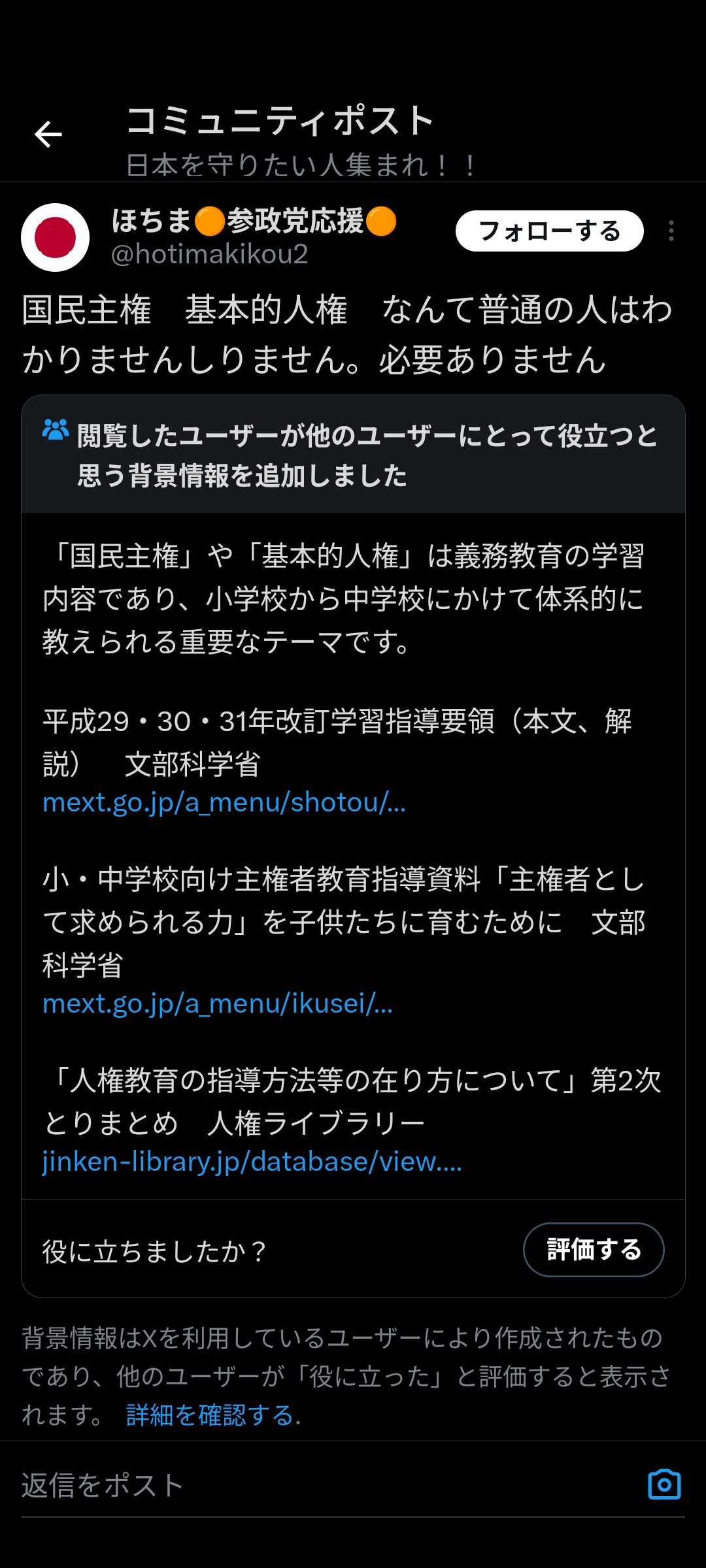Open the @hotimakikou2 profile handle
The width and height of the screenshot is (706, 1568).
(x=209, y=254)
